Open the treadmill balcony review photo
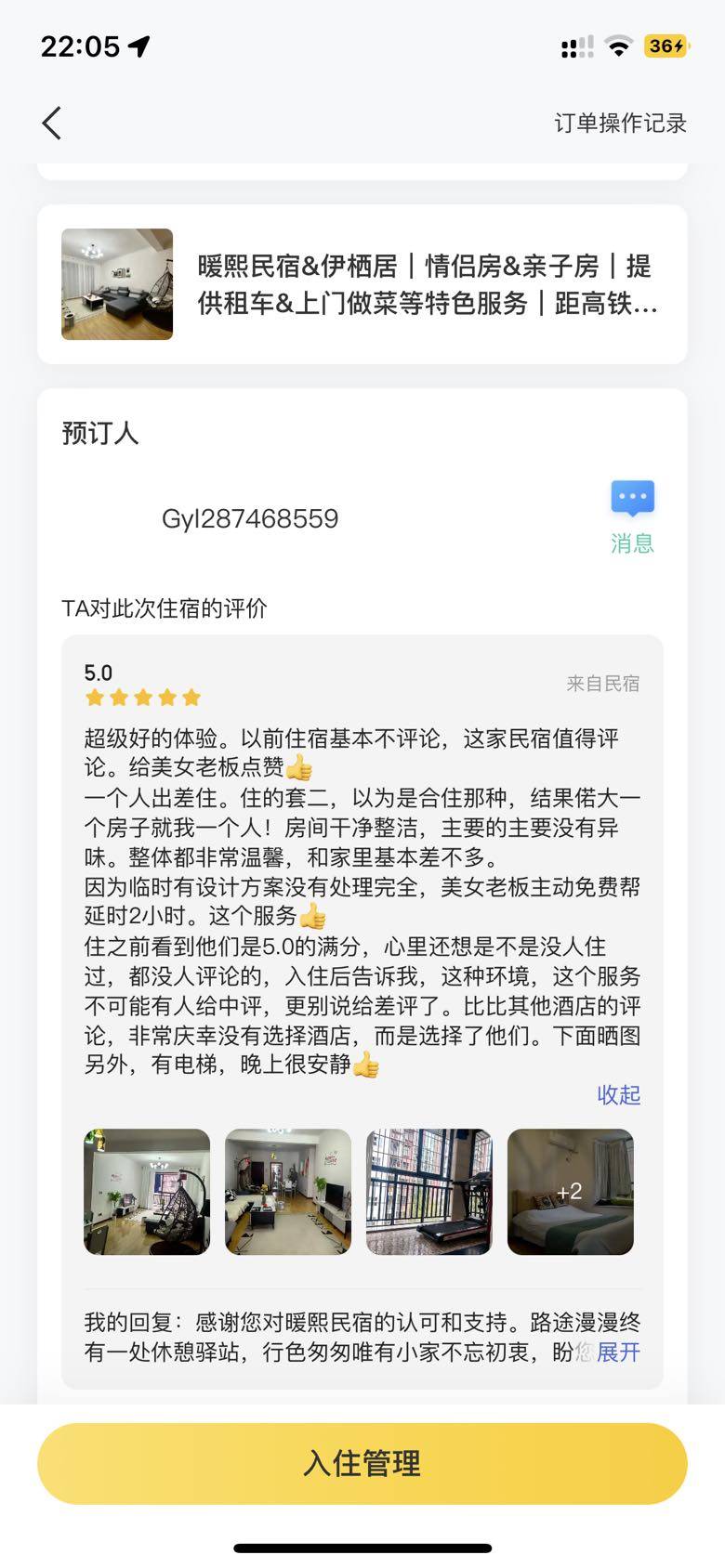 (429, 1192)
